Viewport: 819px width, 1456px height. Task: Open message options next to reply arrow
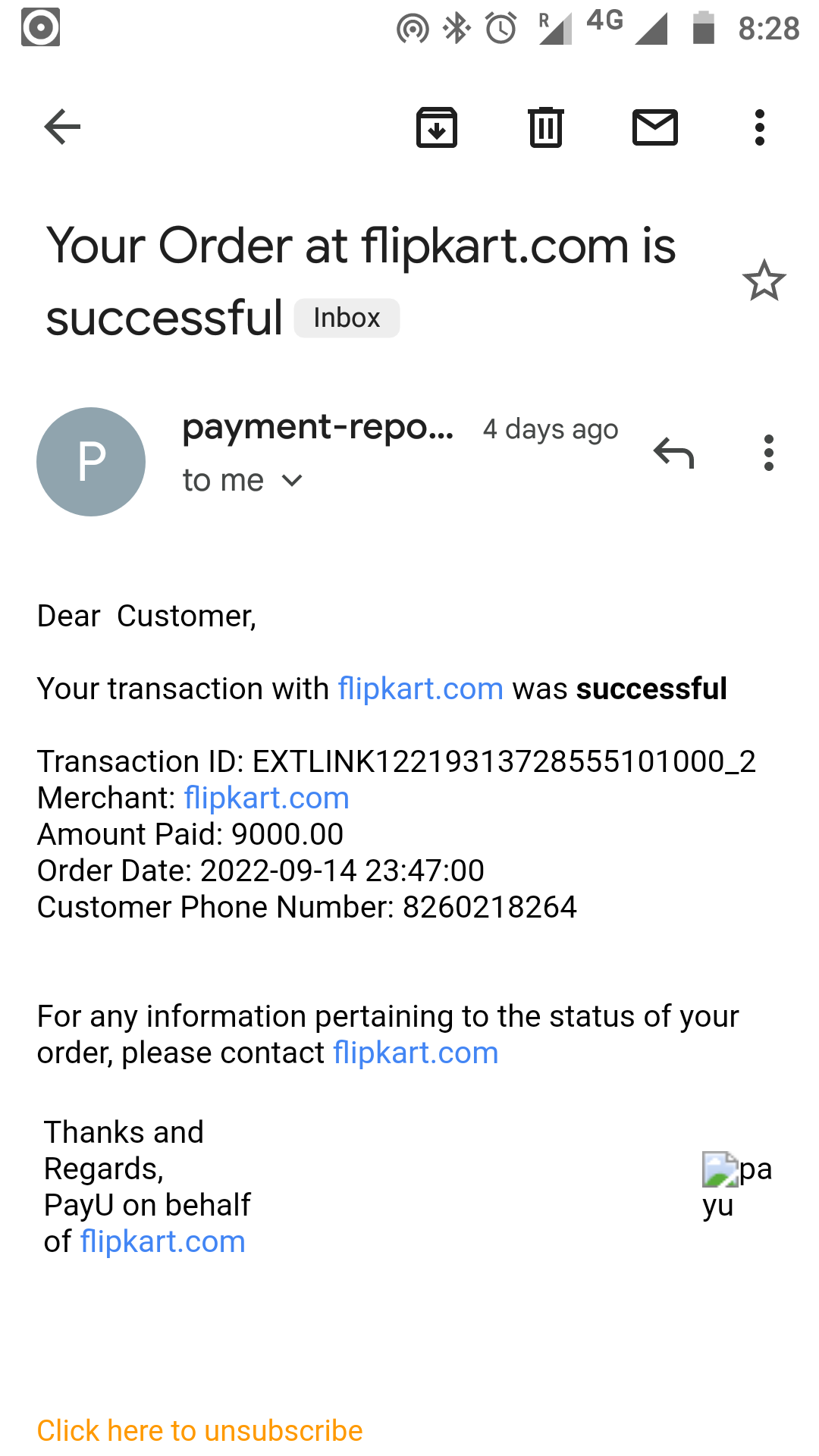[769, 453]
